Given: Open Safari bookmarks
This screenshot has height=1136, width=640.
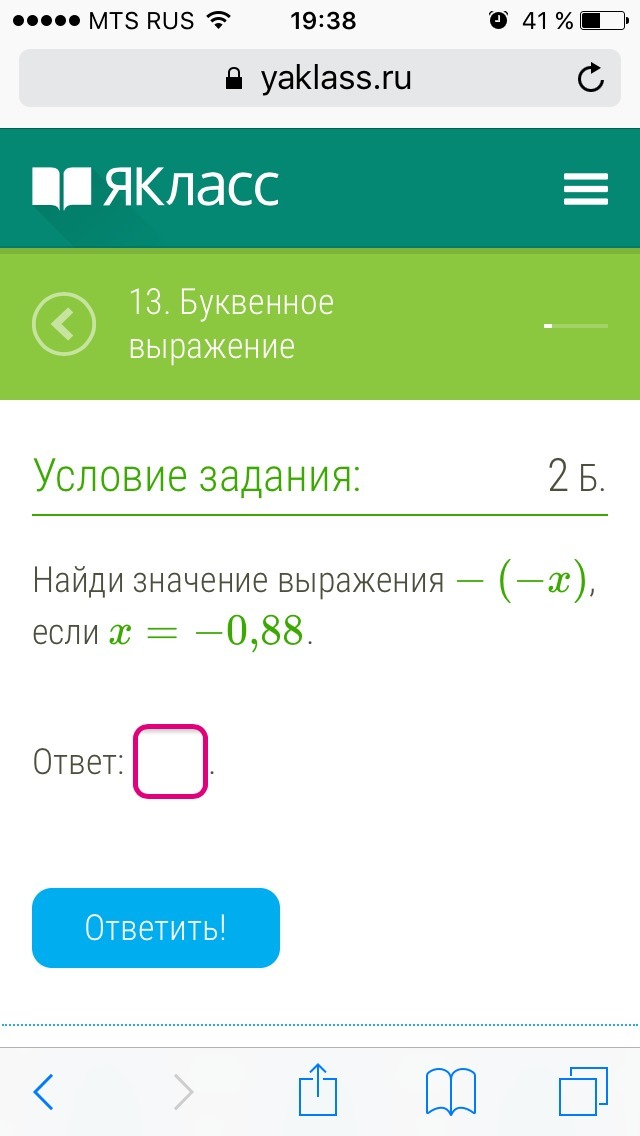Looking at the screenshot, I should (x=450, y=1090).
